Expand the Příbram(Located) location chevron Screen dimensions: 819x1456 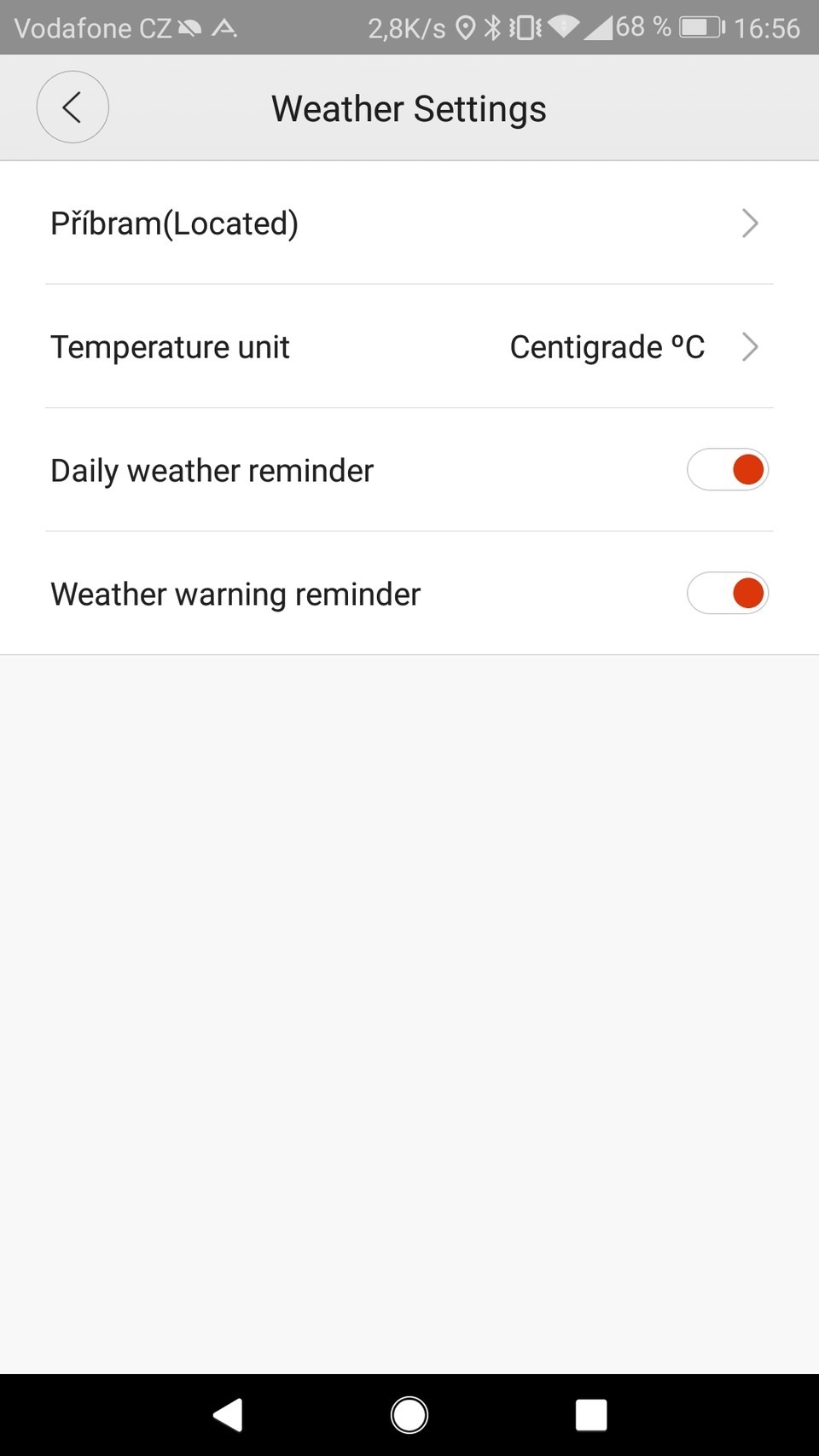[x=750, y=223]
